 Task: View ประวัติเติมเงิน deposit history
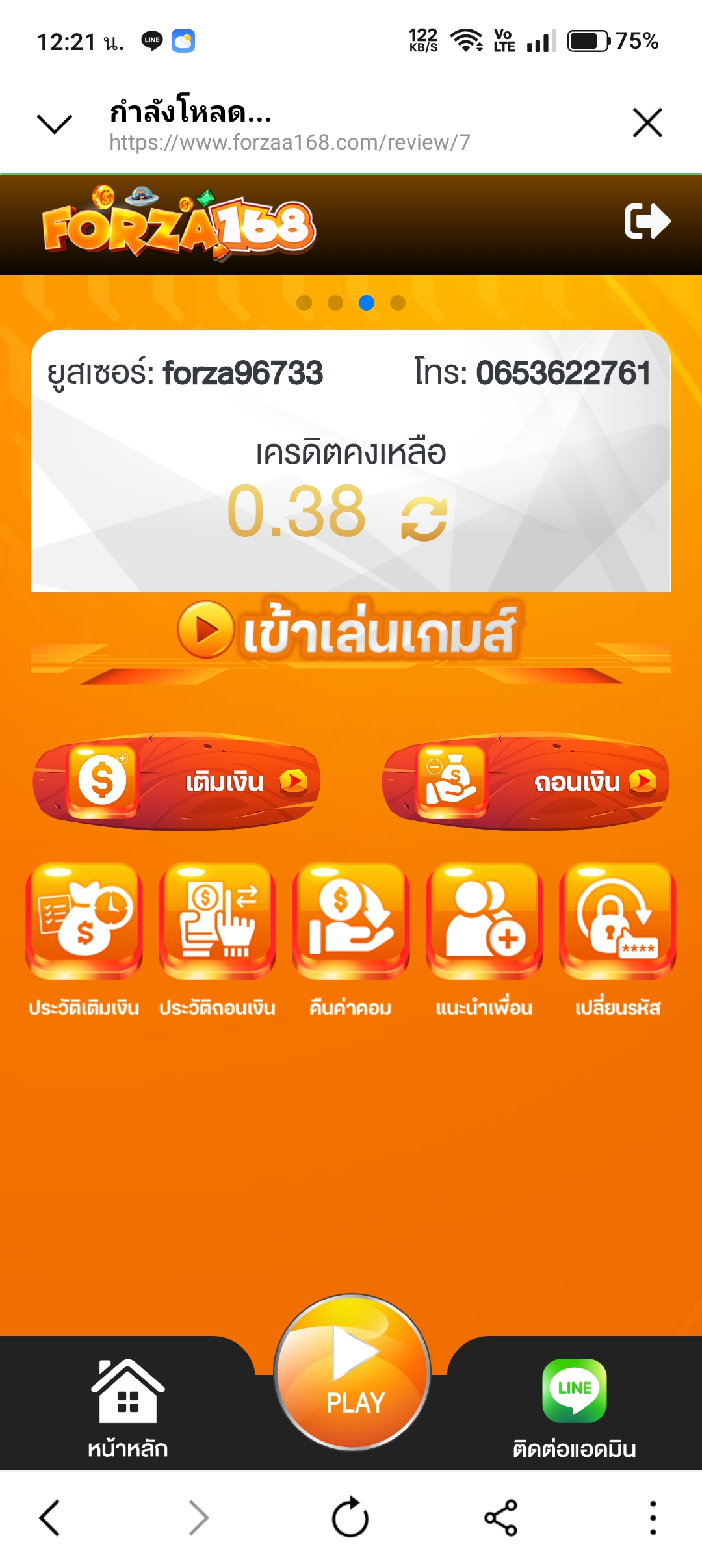pyautogui.click(x=84, y=939)
